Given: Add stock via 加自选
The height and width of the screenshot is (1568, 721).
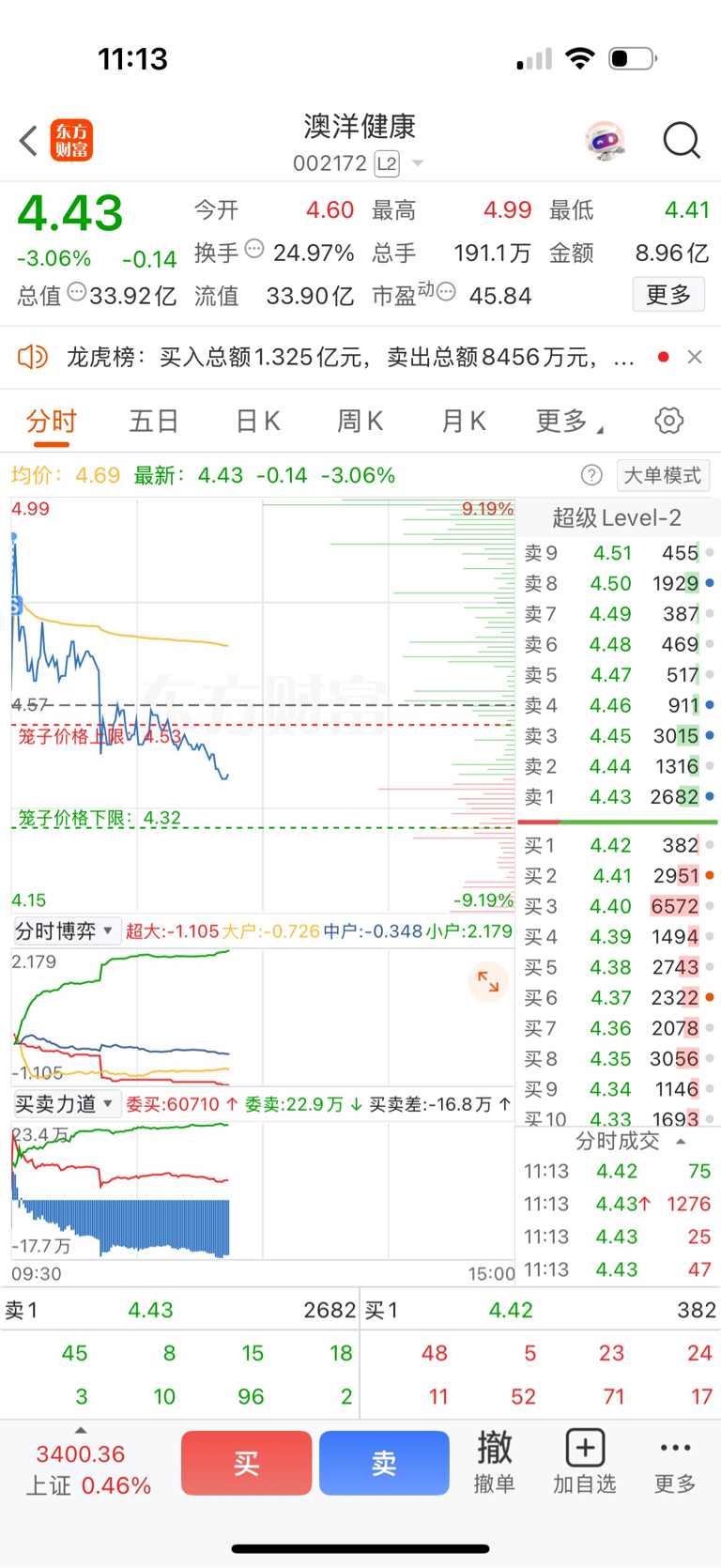Looking at the screenshot, I should pos(585,1461).
